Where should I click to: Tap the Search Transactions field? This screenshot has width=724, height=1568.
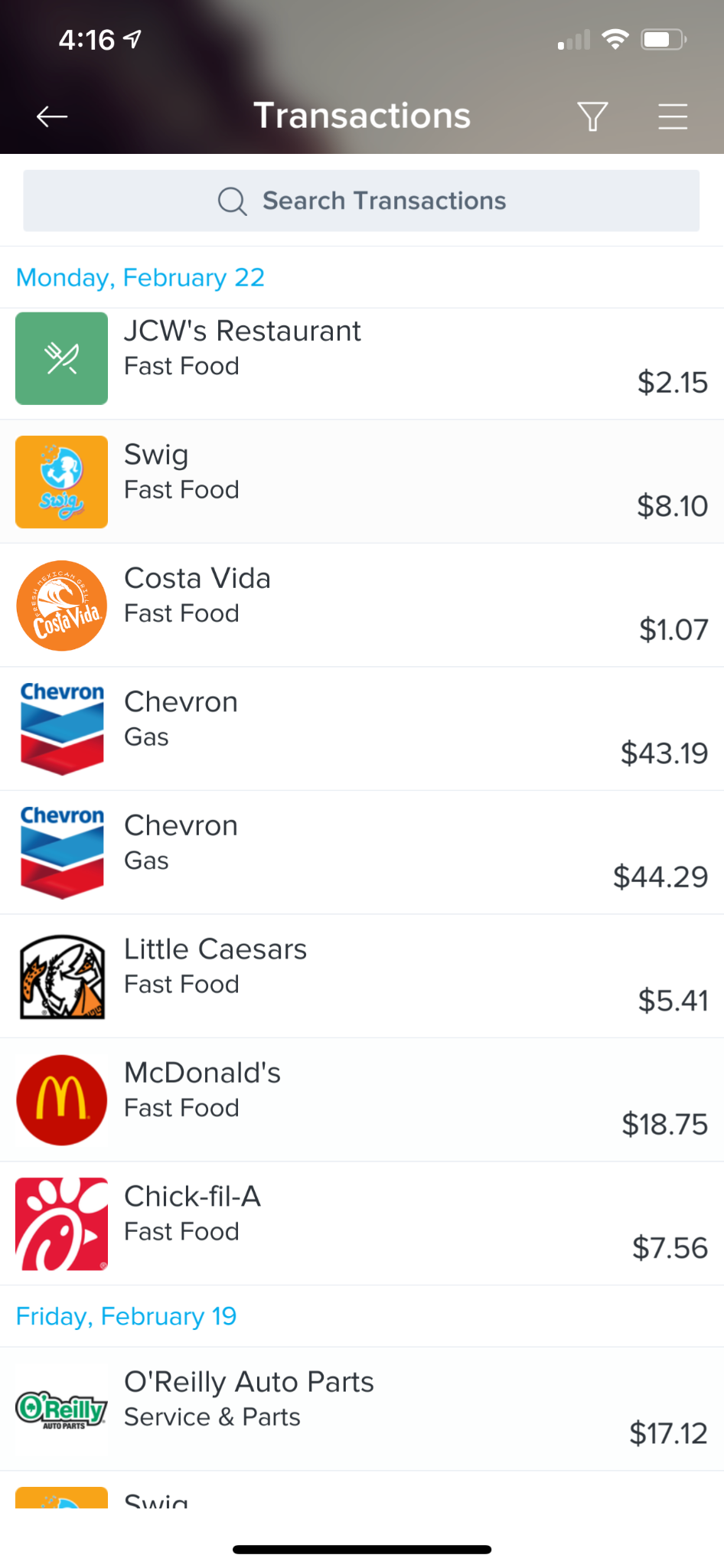pyautogui.click(x=361, y=201)
